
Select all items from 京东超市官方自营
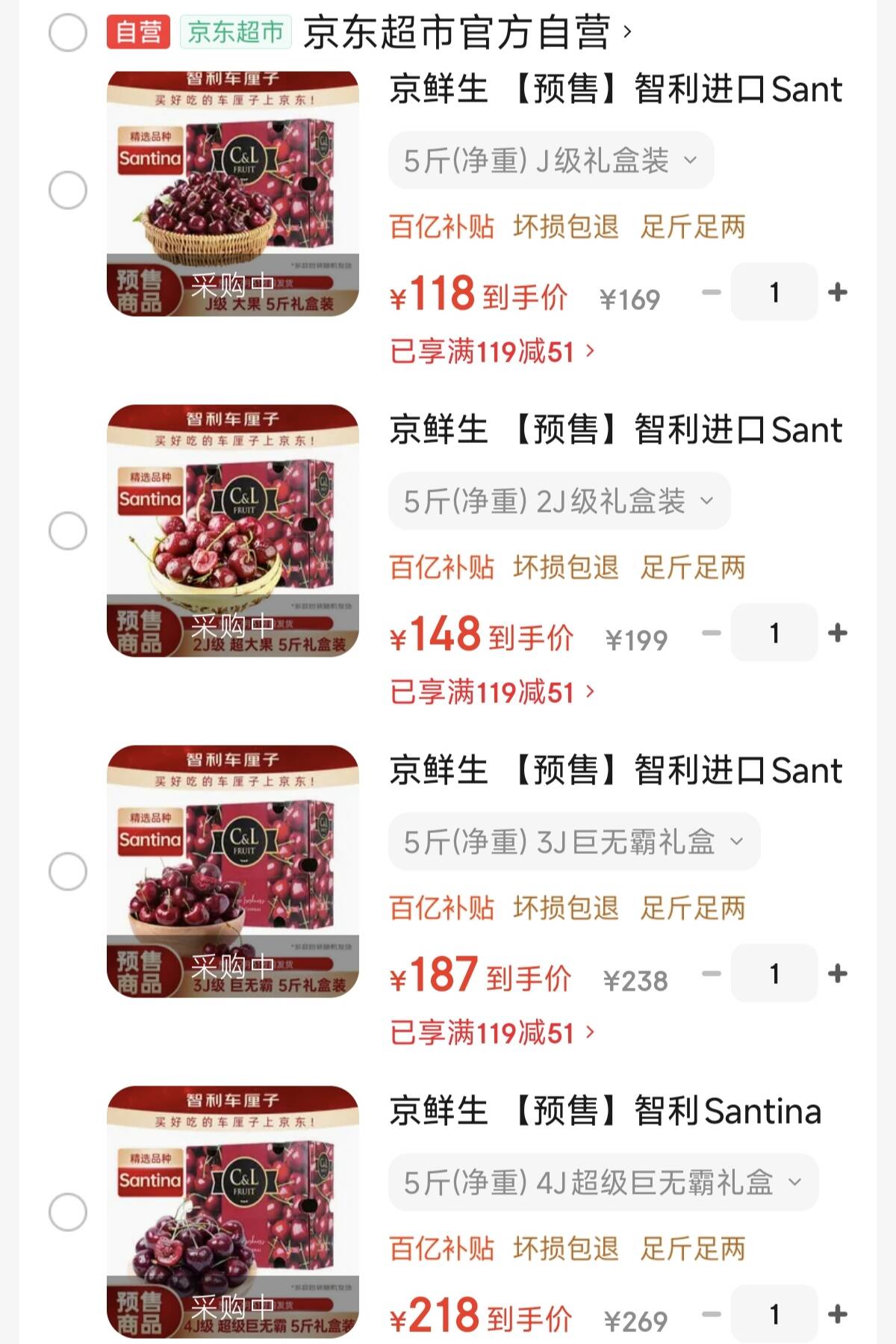(68, 33)
